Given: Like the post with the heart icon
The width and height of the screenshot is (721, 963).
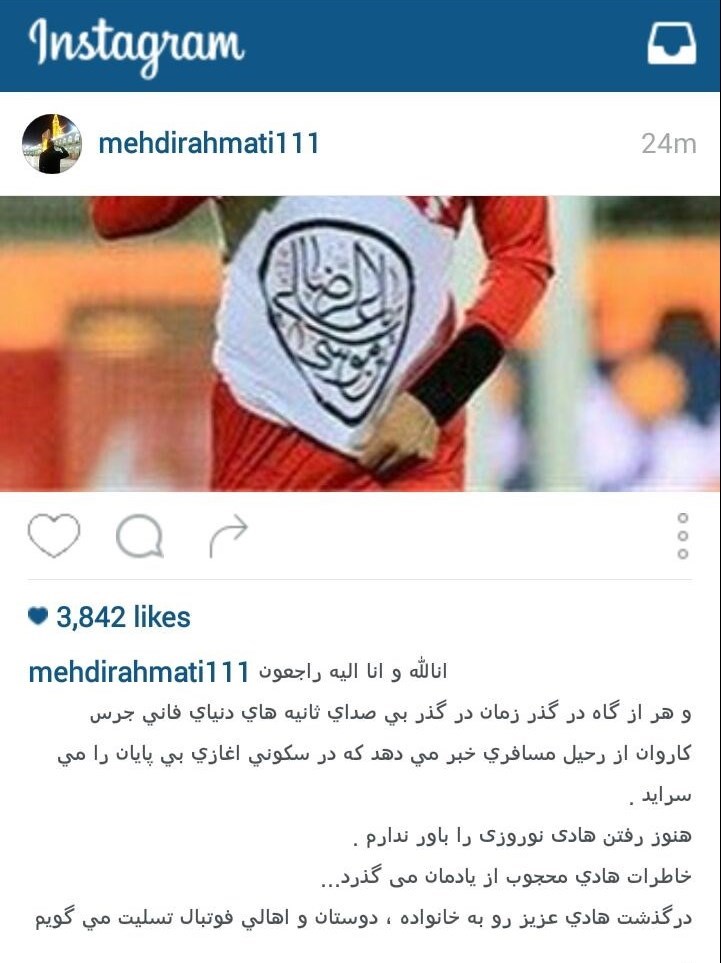Looking at the screenshot, I should [54, 536].
